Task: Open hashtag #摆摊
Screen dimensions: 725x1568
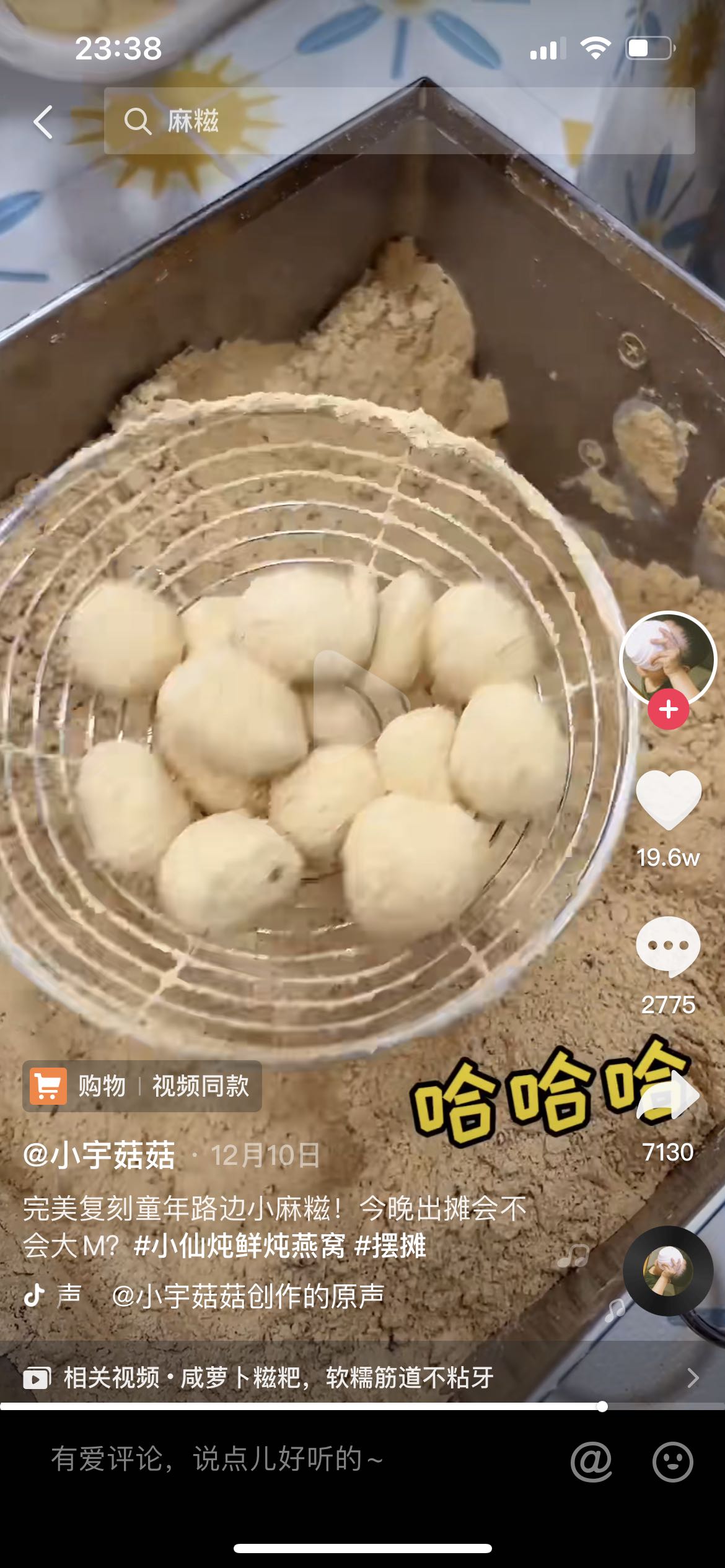Action: click(390, 1246)
